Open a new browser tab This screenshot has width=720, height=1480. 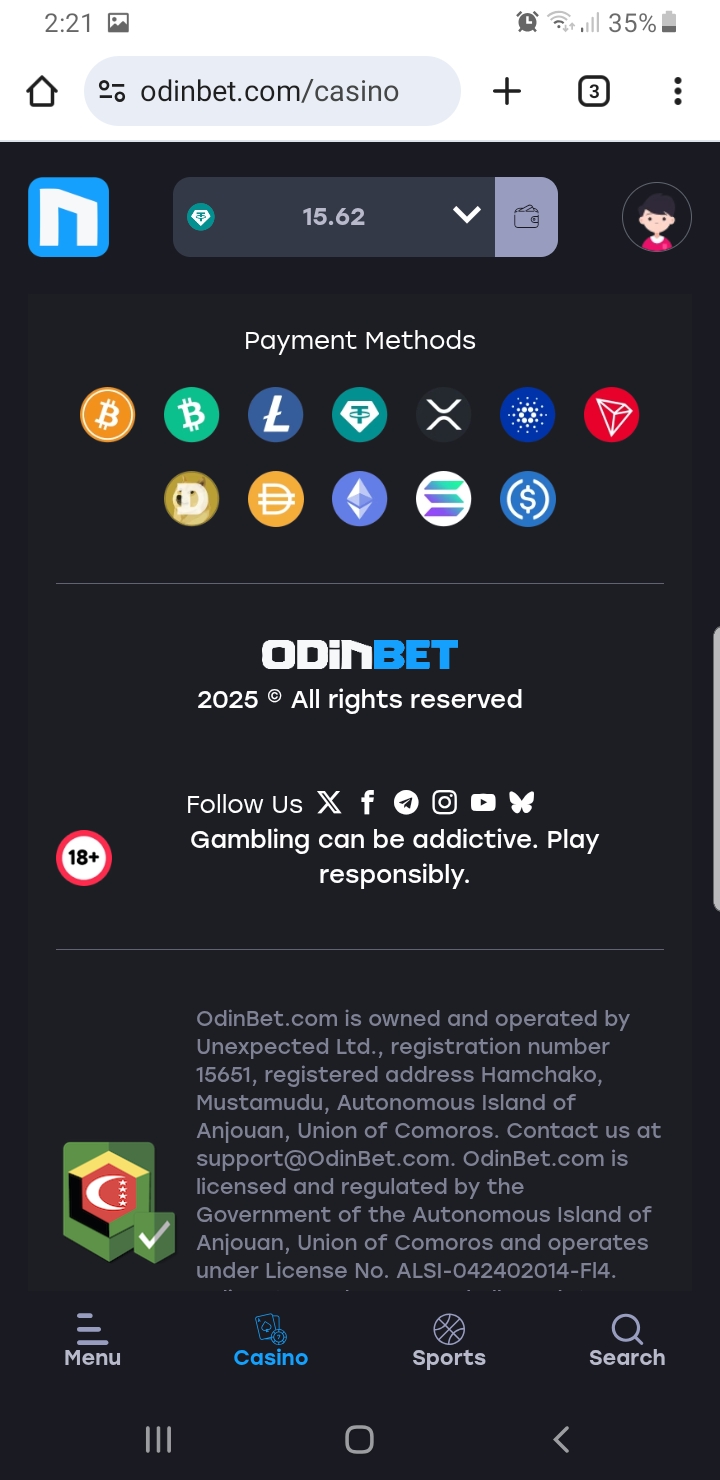tap(507, 92)
